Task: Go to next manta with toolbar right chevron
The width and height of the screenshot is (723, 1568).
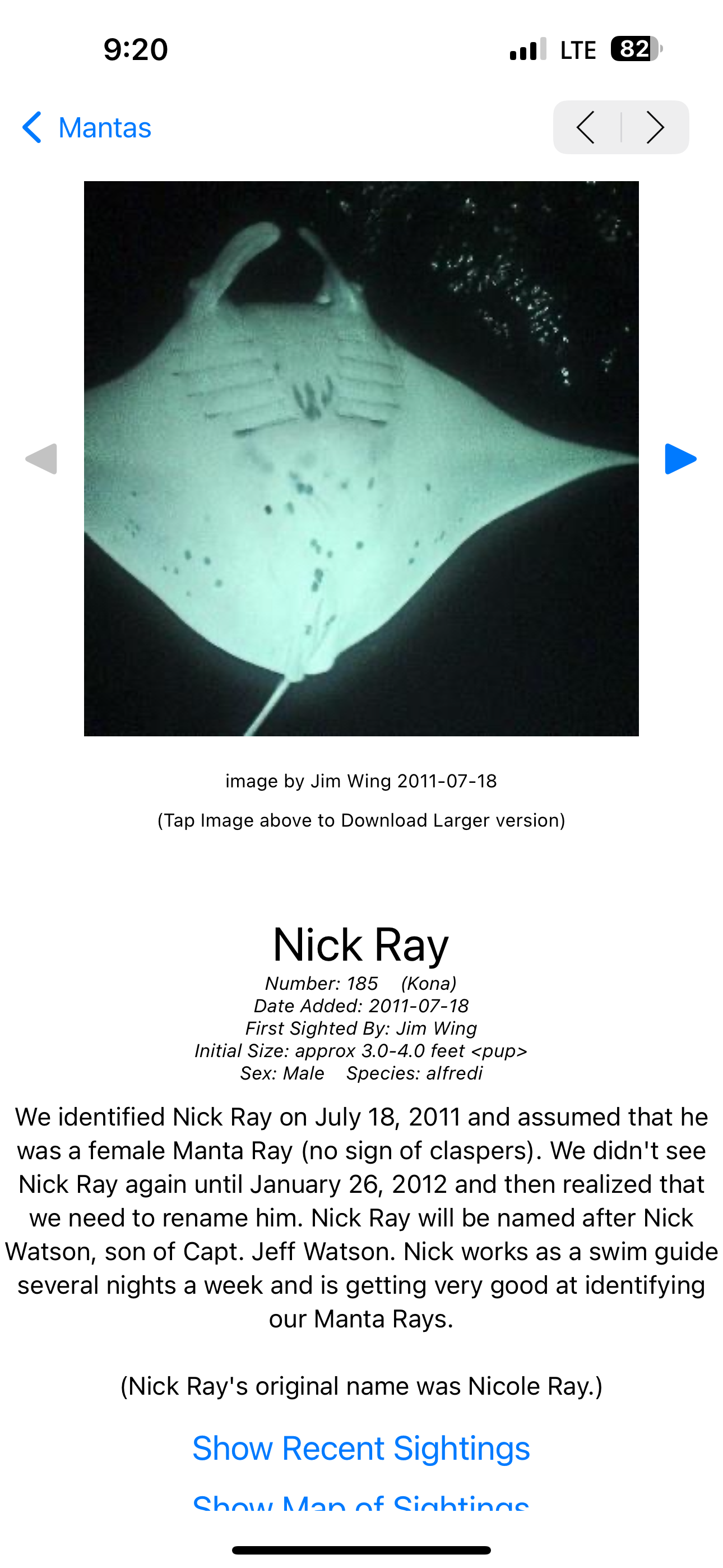Action: (655, 127)
